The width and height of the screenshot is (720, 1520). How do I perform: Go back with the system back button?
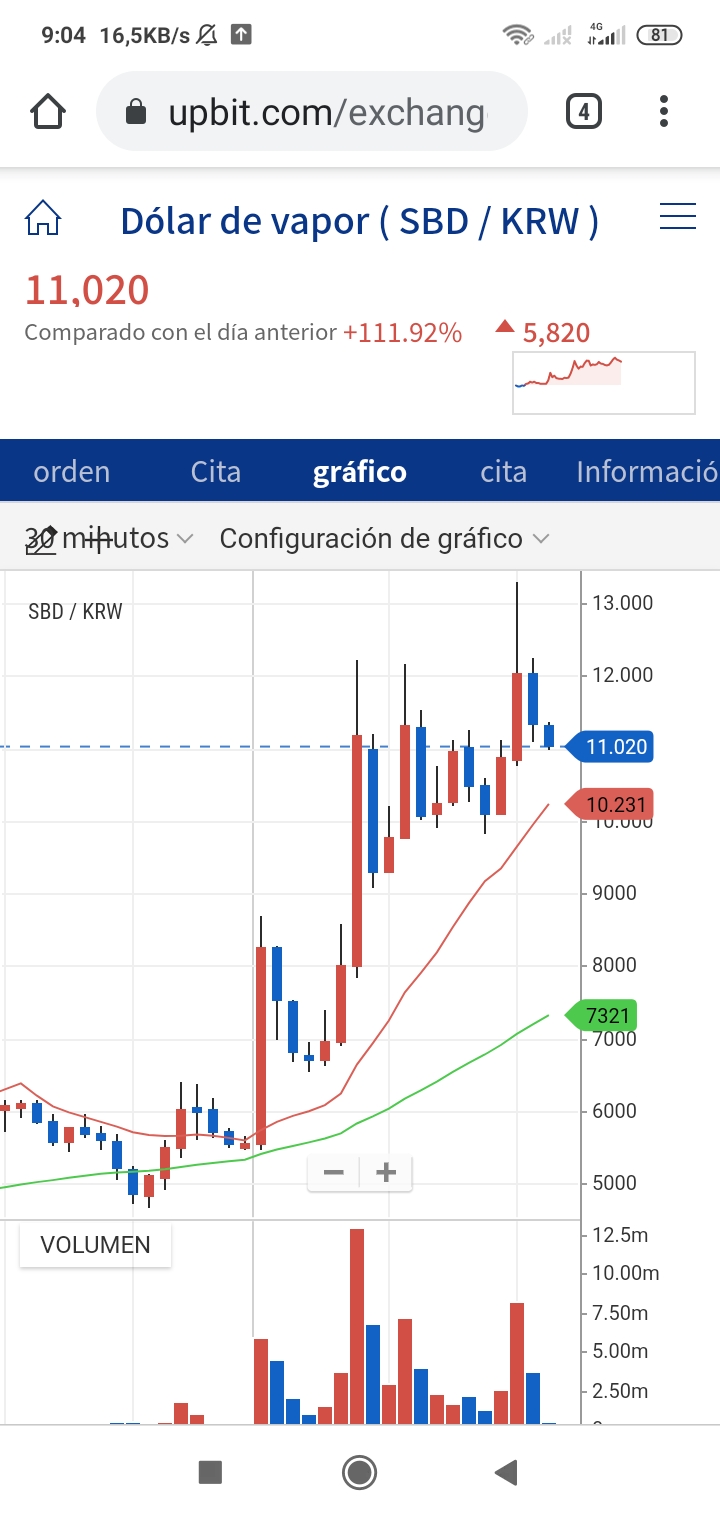point(506,1472)
